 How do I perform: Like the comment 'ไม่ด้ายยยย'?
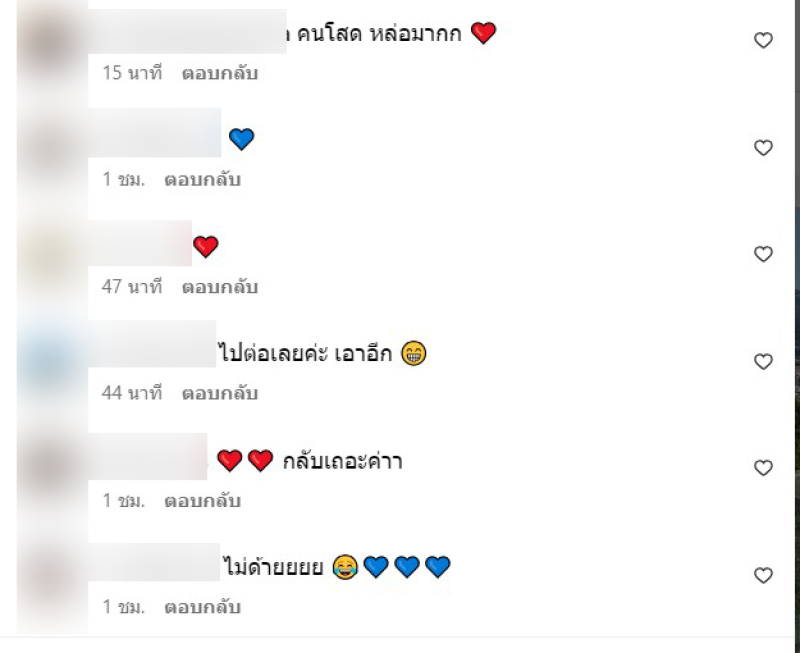click(x=763, y=575)
